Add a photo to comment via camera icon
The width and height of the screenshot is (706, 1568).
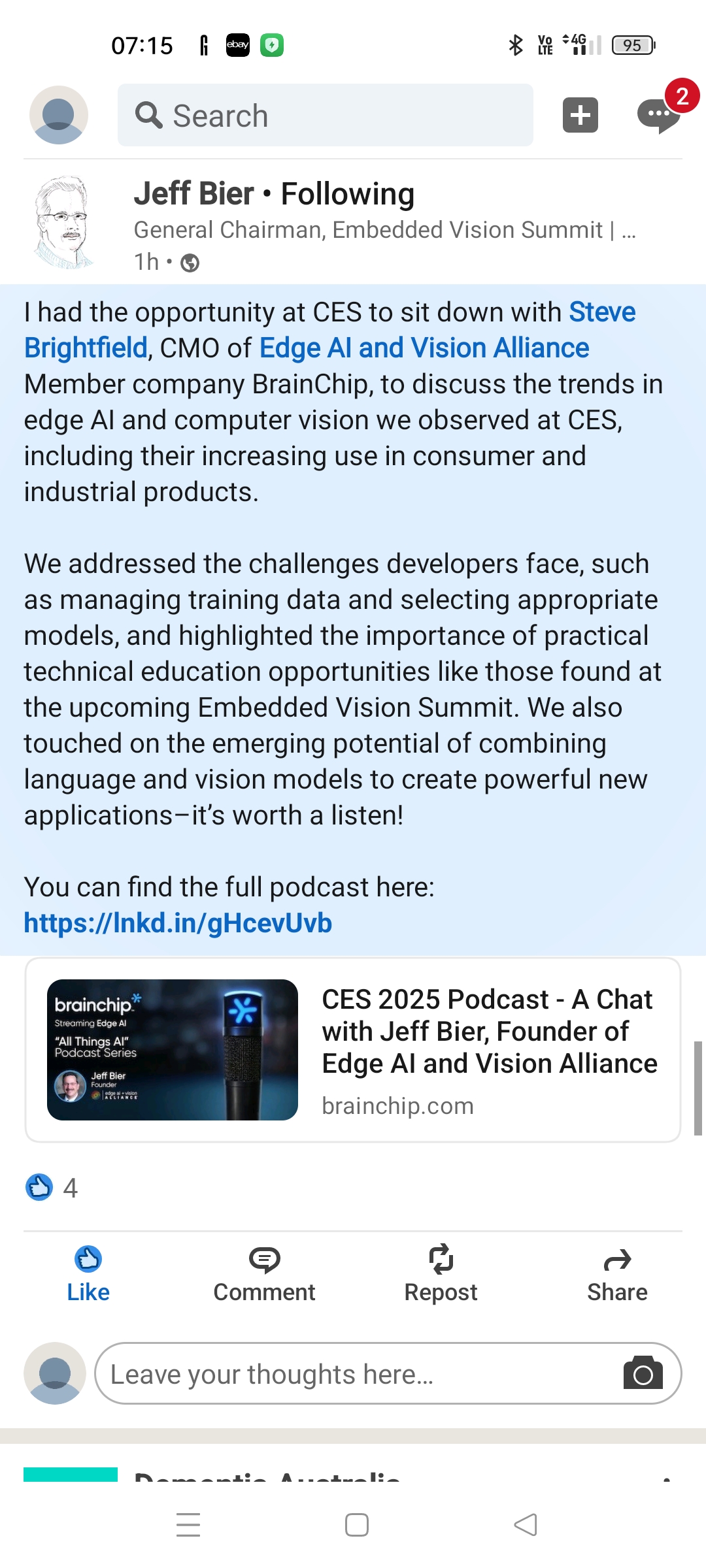pos(643,1373)
